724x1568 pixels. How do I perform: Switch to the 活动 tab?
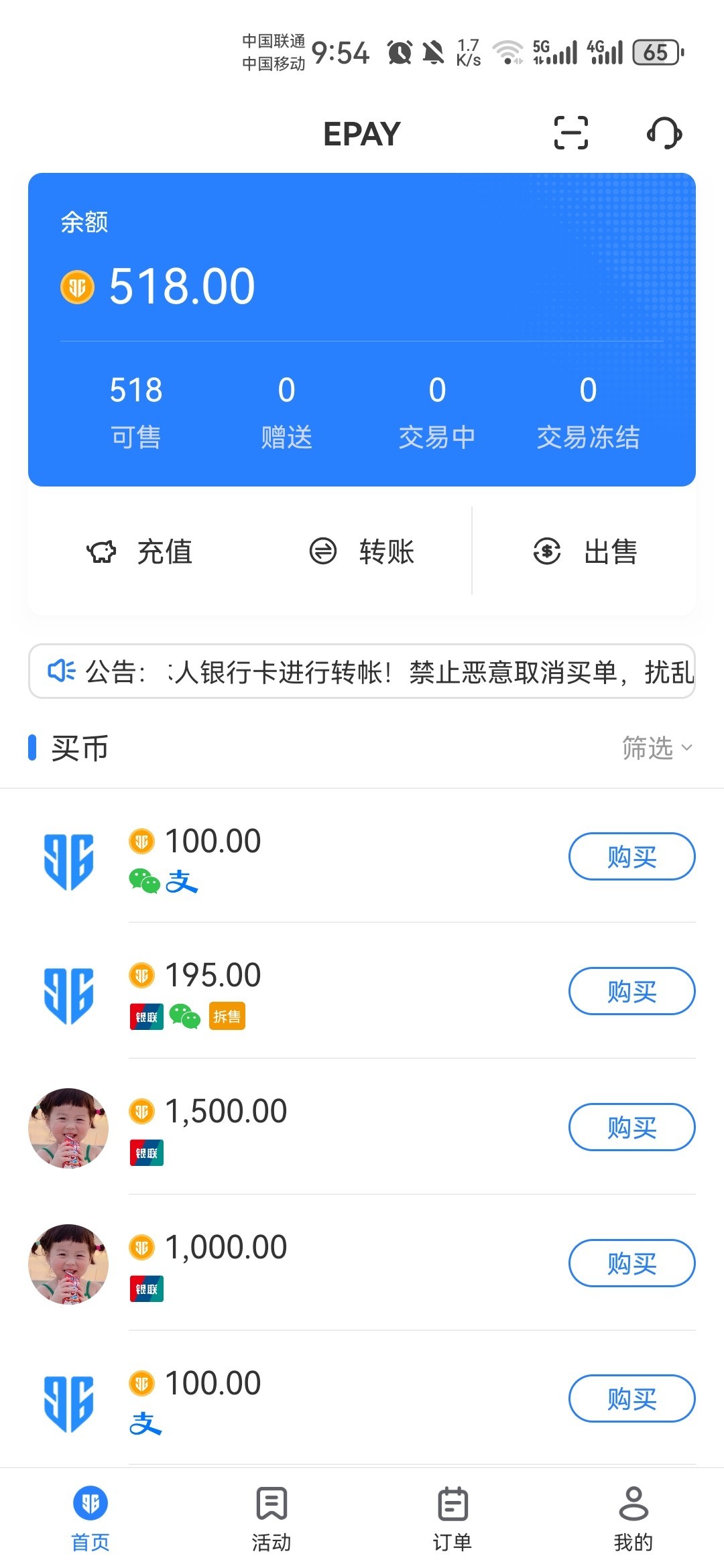coord(271,1518)
